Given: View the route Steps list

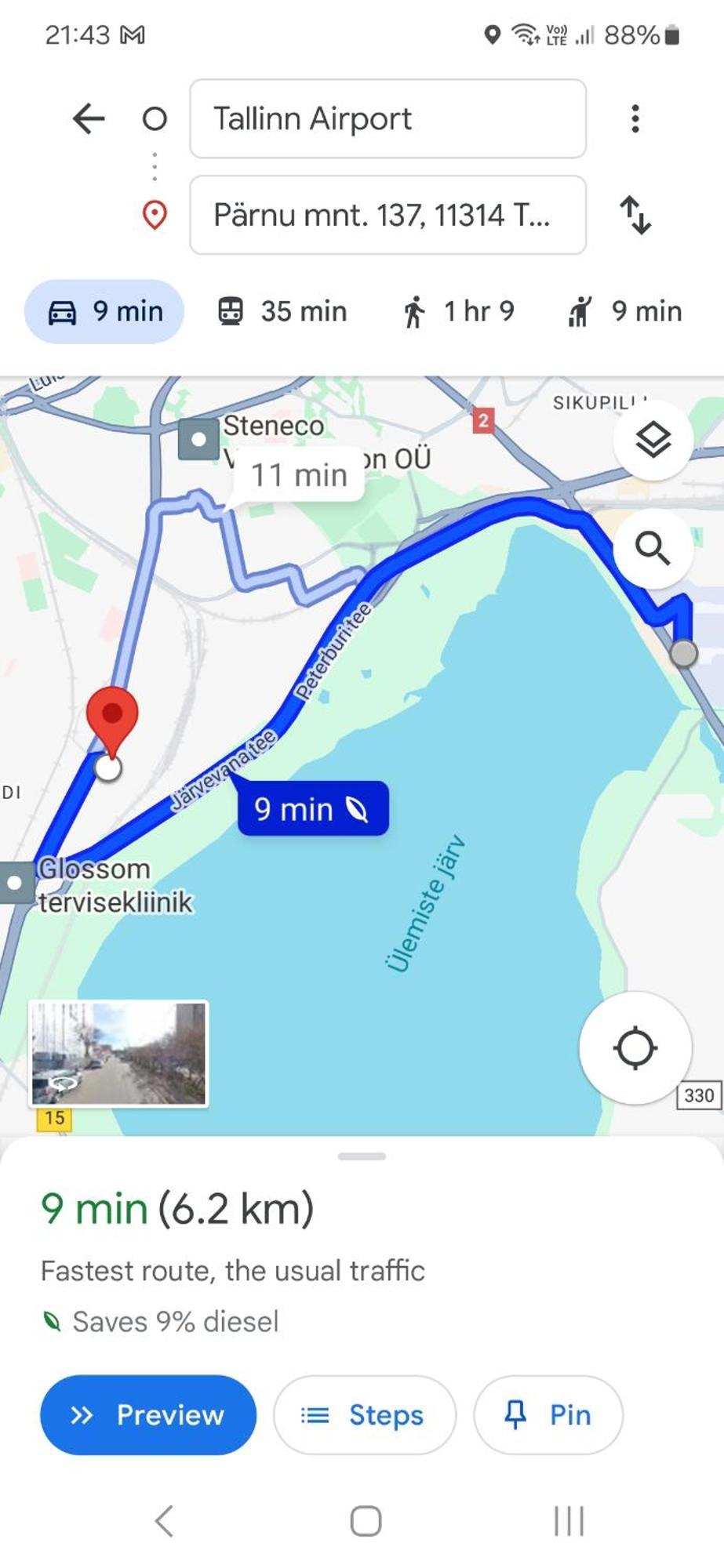Looking at the screenshot, I should (x=364, y=1415).
